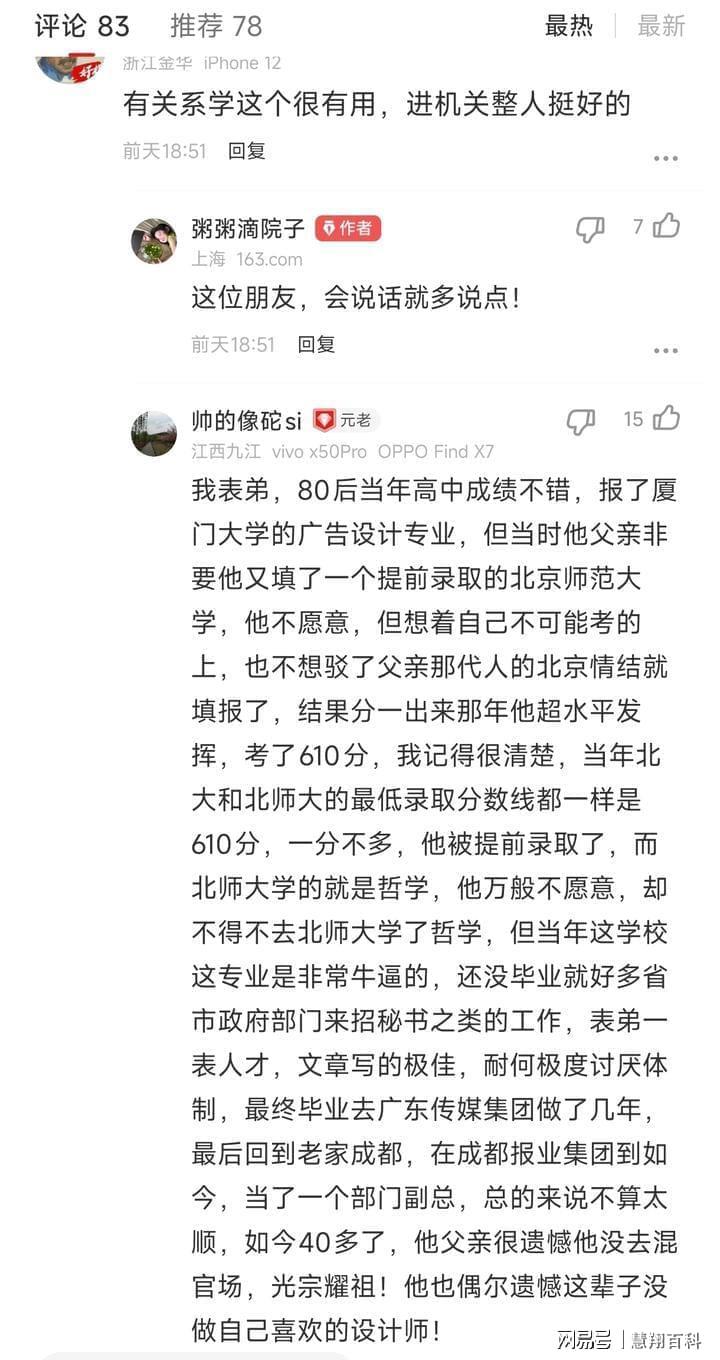Open more options on the 浙江金华 comment

click(665, 159)
